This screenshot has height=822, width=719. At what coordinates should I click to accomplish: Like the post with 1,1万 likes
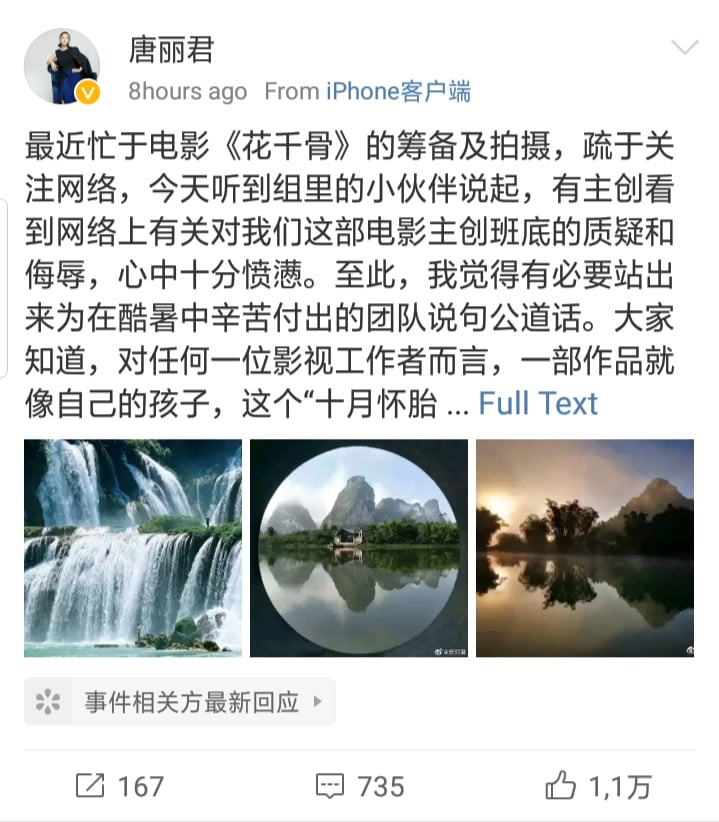(x=599, y=786)
